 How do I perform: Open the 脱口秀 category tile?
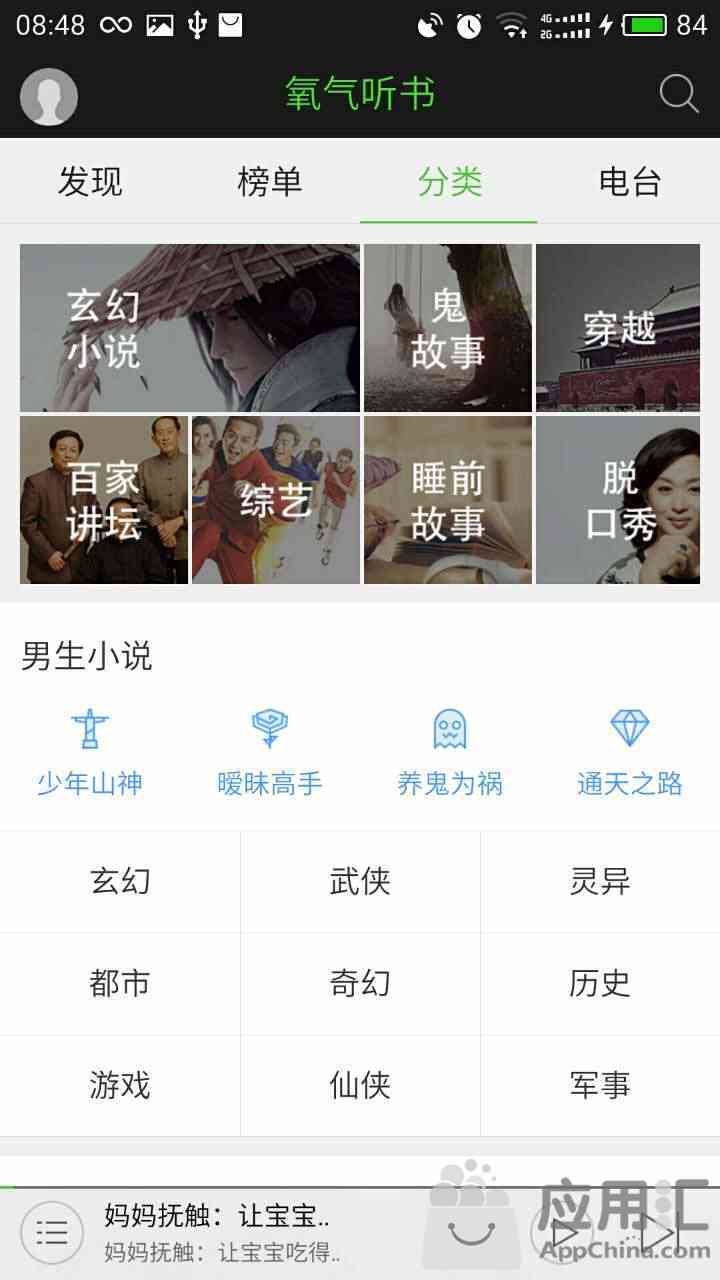coord(618,500)
